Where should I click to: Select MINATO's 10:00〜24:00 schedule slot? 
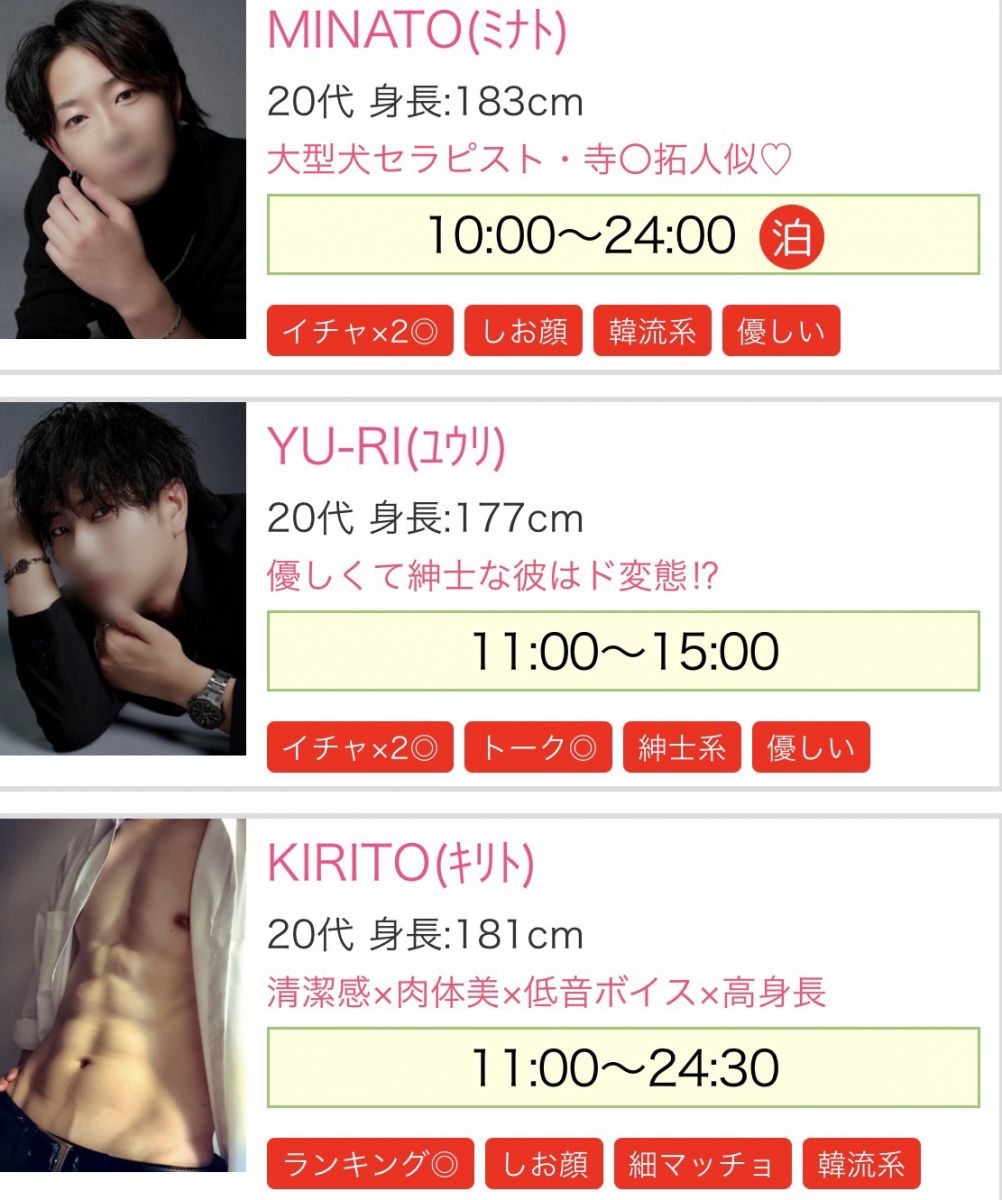(622, 235)
